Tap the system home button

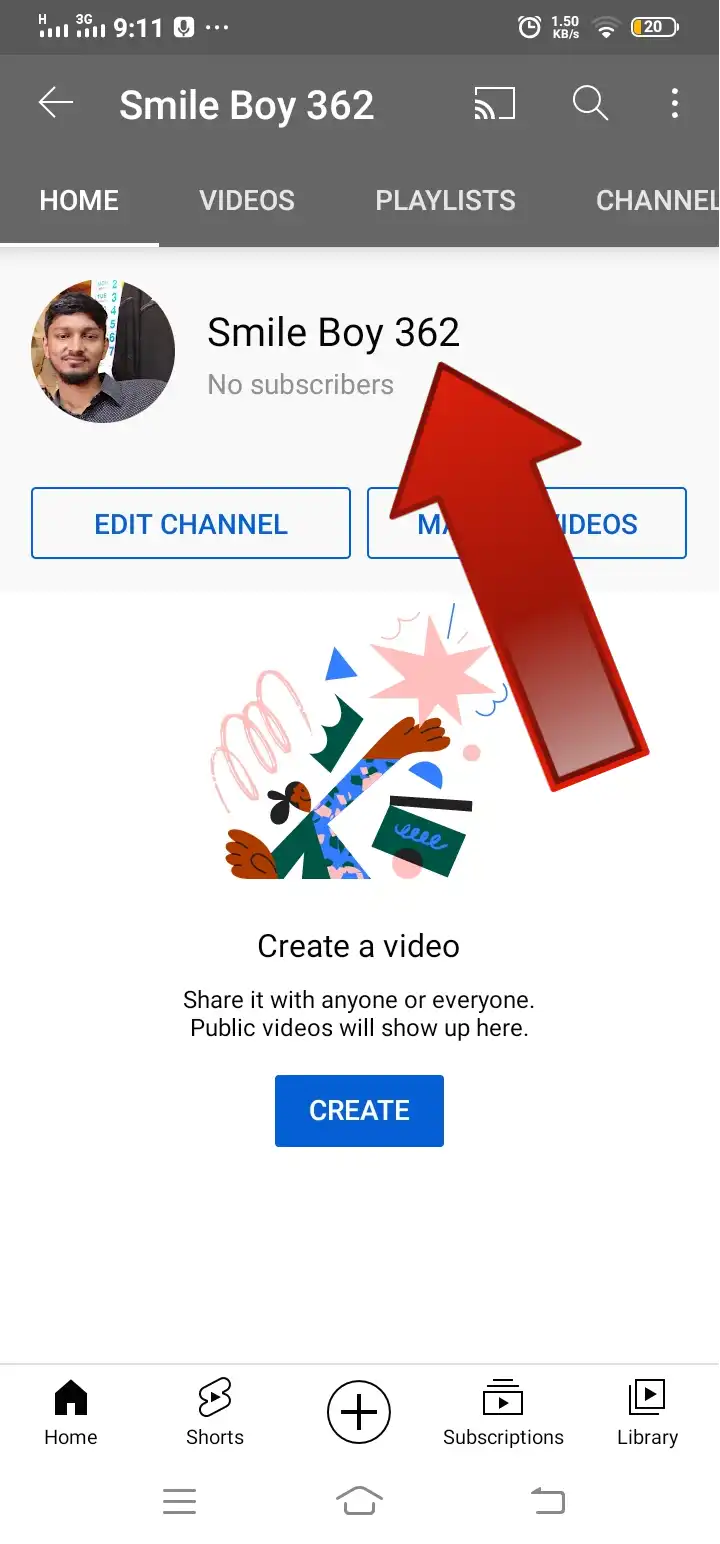pos(359,1501)
